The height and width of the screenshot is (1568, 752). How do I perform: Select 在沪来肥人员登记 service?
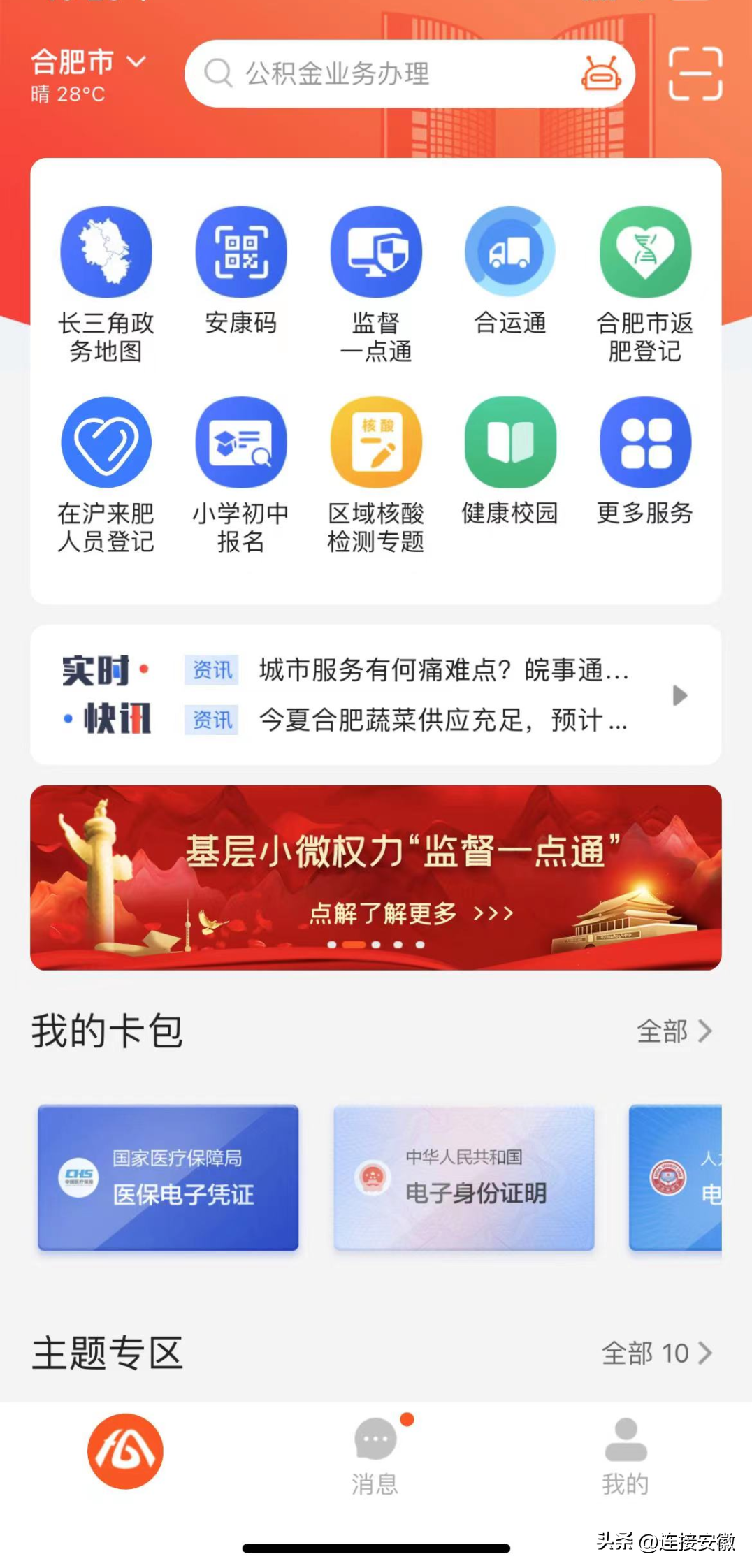click(106, 442)
